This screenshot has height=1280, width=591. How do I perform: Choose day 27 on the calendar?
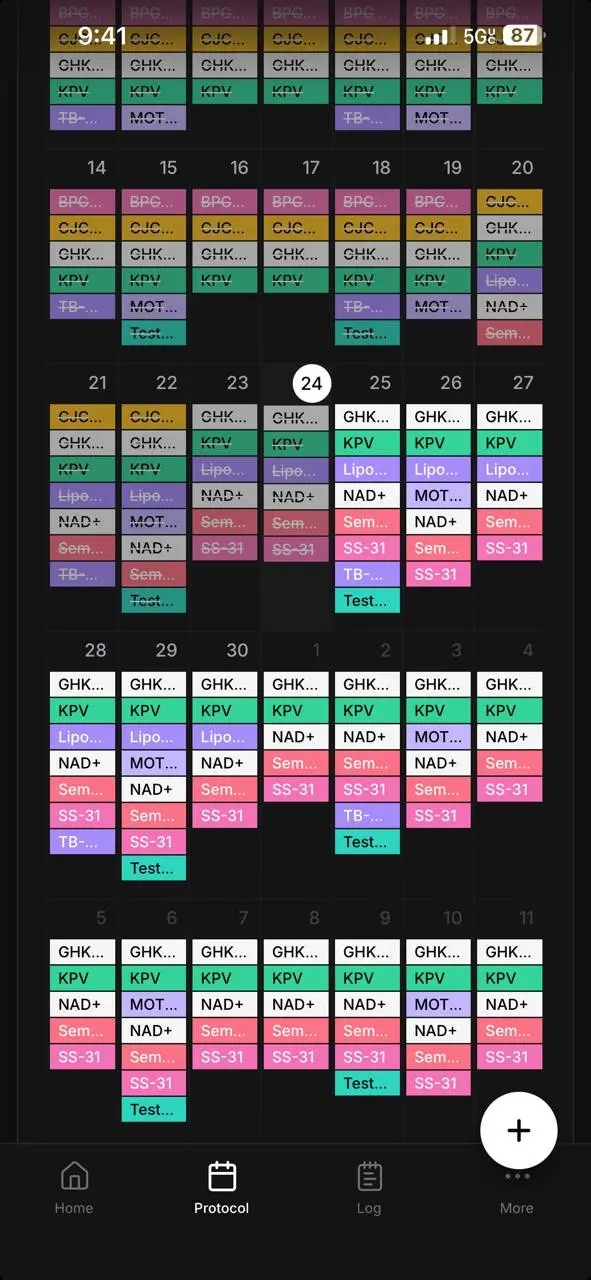(x=522, y=383)
